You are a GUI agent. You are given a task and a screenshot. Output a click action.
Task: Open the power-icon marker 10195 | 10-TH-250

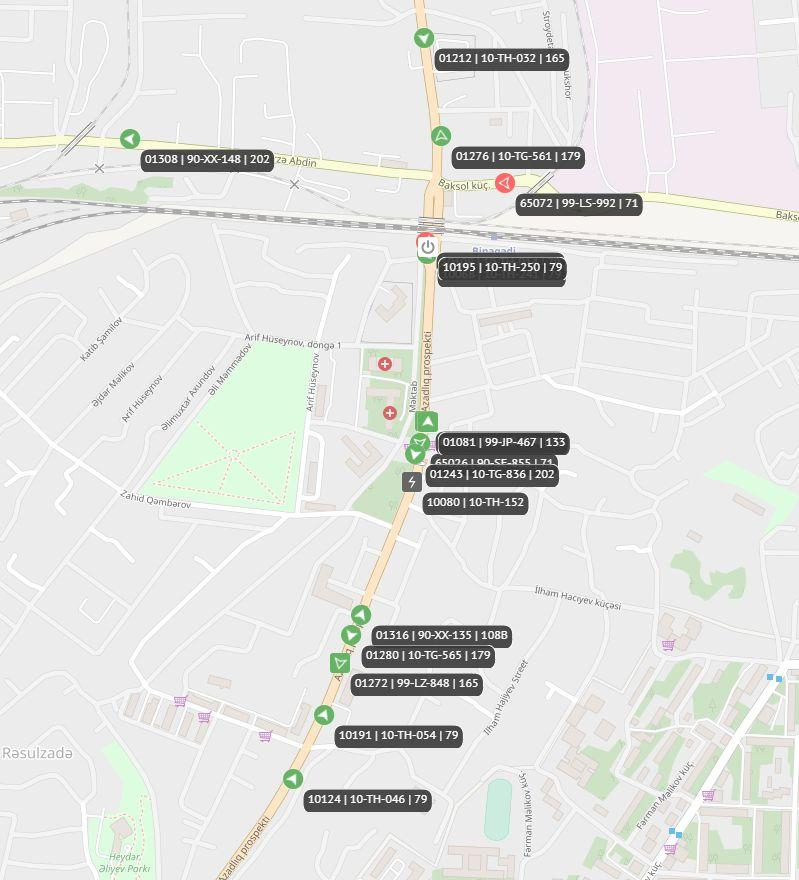click(428, 247)
